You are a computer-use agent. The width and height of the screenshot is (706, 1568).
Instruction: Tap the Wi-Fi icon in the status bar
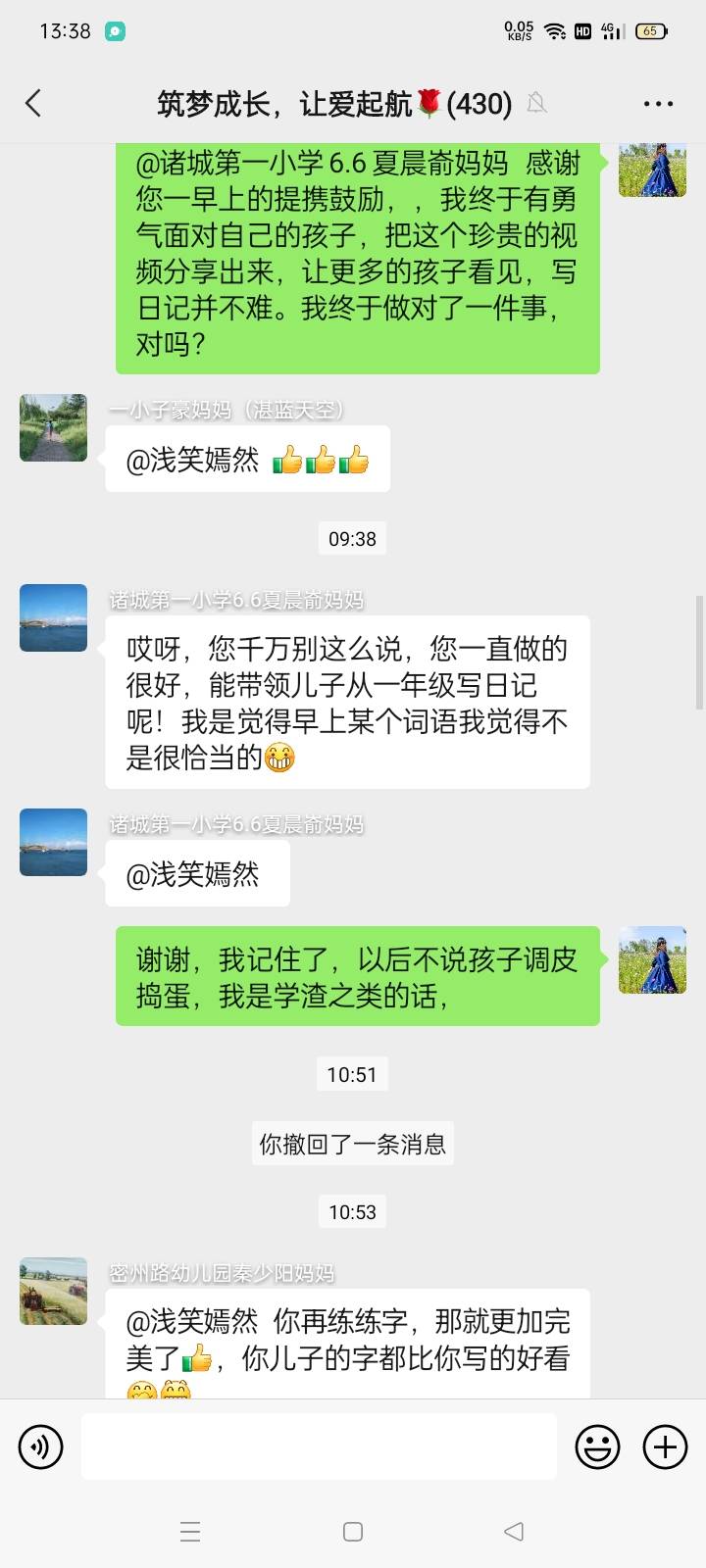554,30
